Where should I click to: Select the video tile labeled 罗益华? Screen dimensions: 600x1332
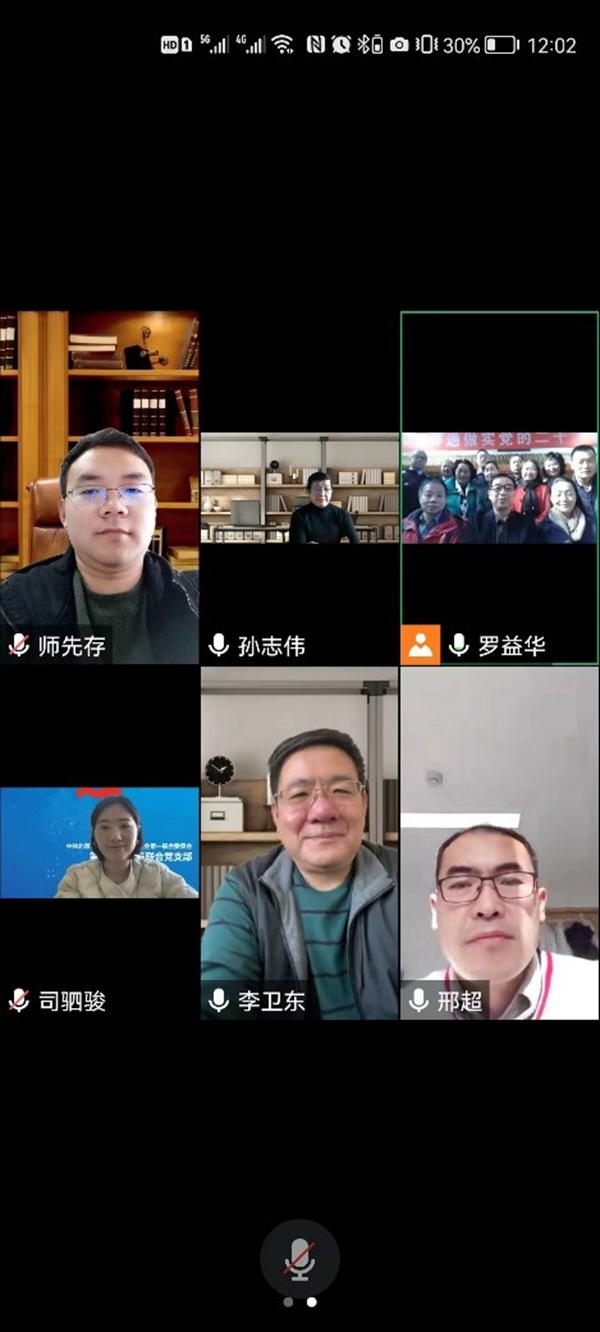point(500,489)
